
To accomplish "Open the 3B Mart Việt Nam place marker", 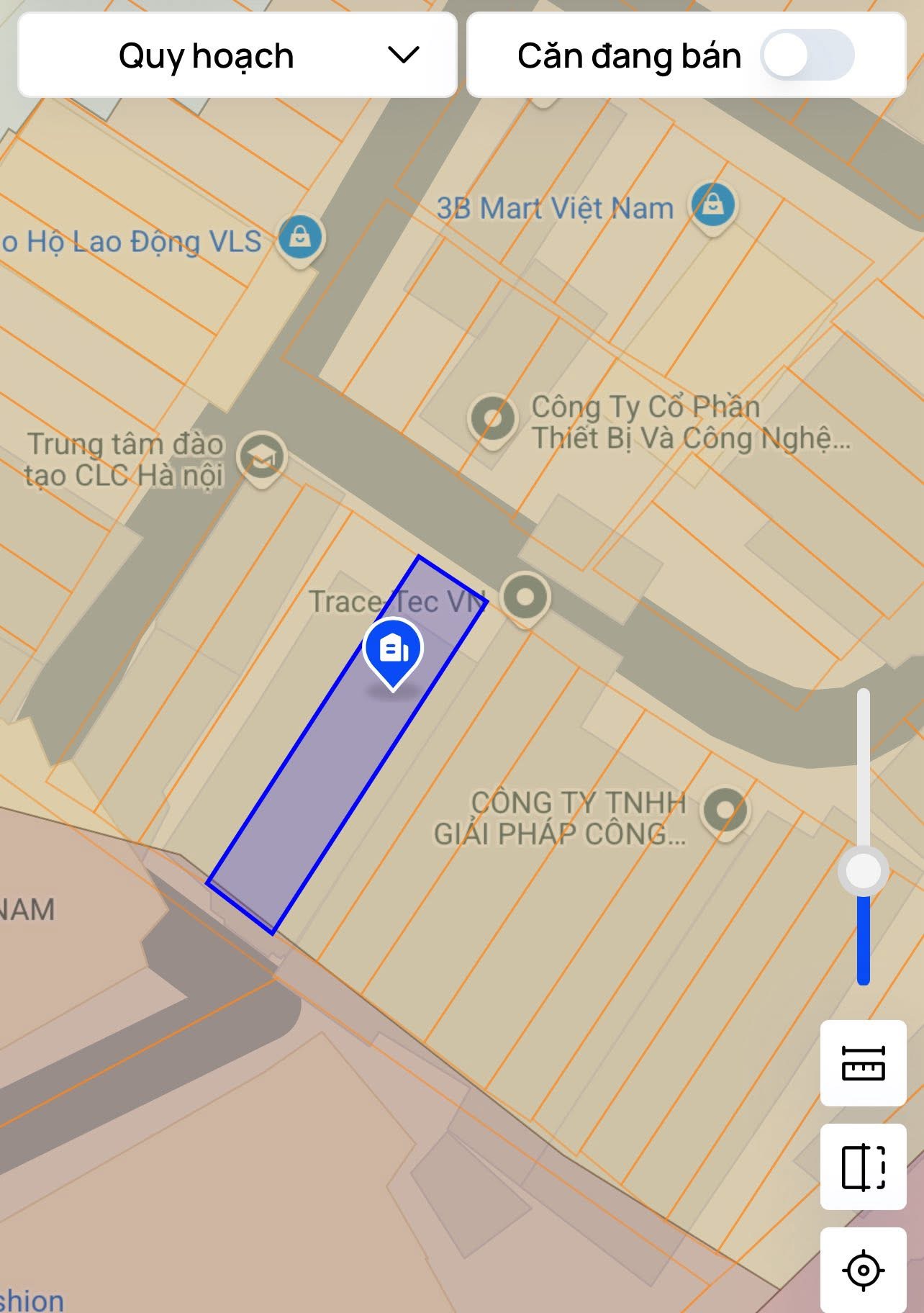I will tap(713, 205).
